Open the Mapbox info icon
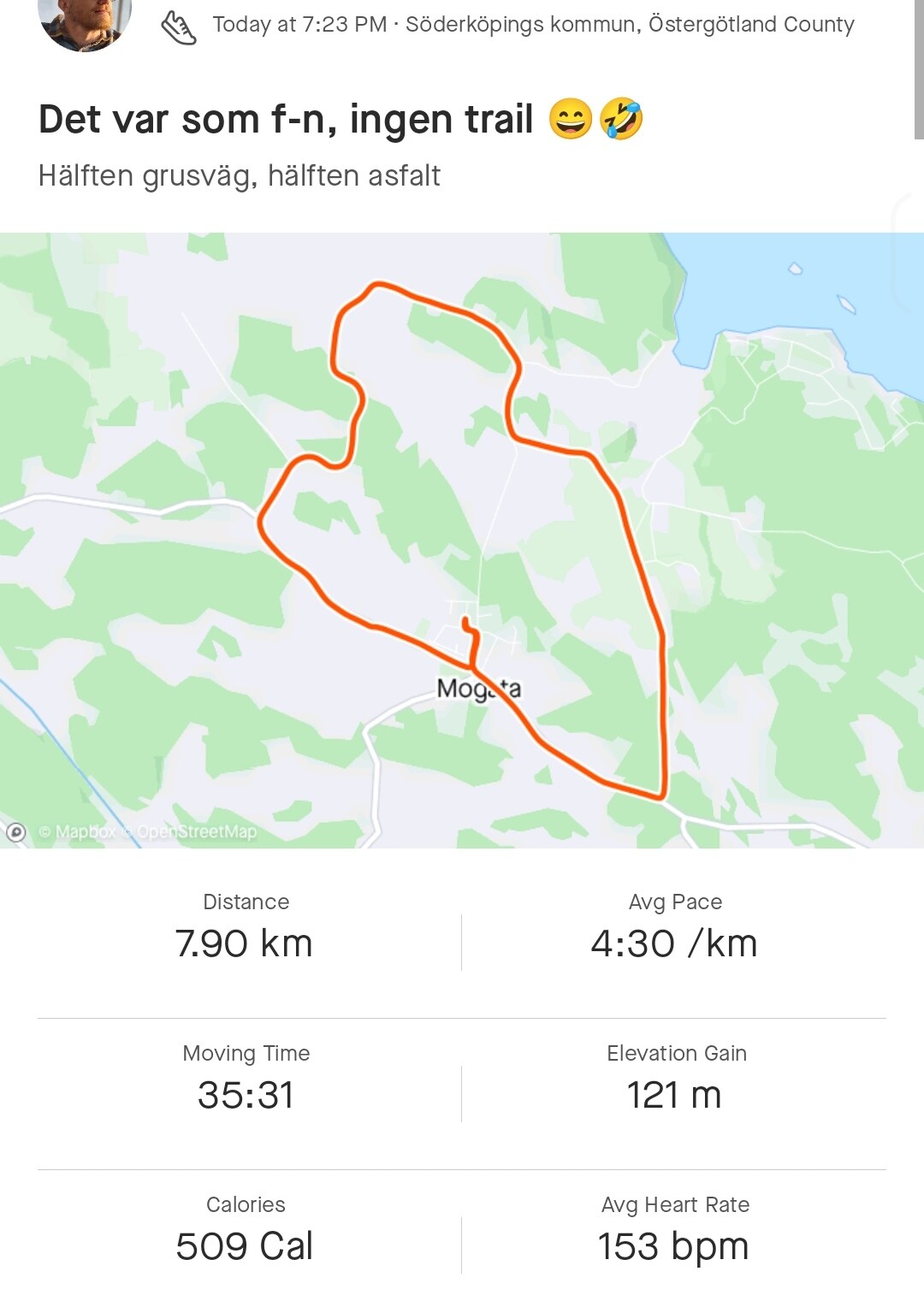Viewport: 924px width, 1307px height. (16, 831)
